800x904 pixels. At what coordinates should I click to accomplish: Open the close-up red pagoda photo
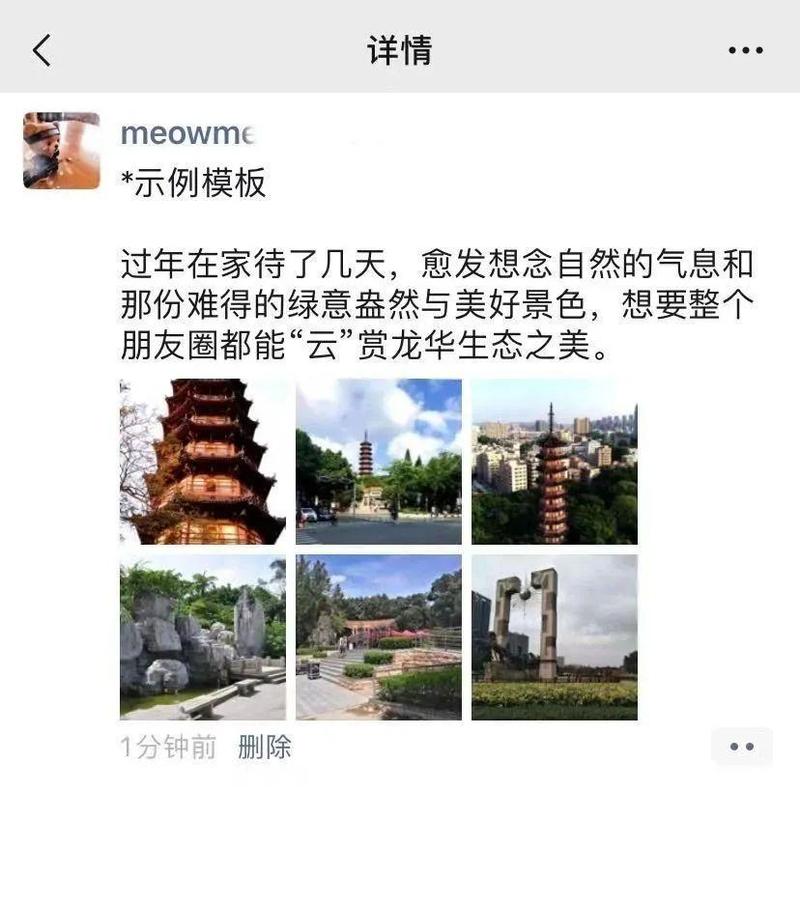(x=202, y=461)
